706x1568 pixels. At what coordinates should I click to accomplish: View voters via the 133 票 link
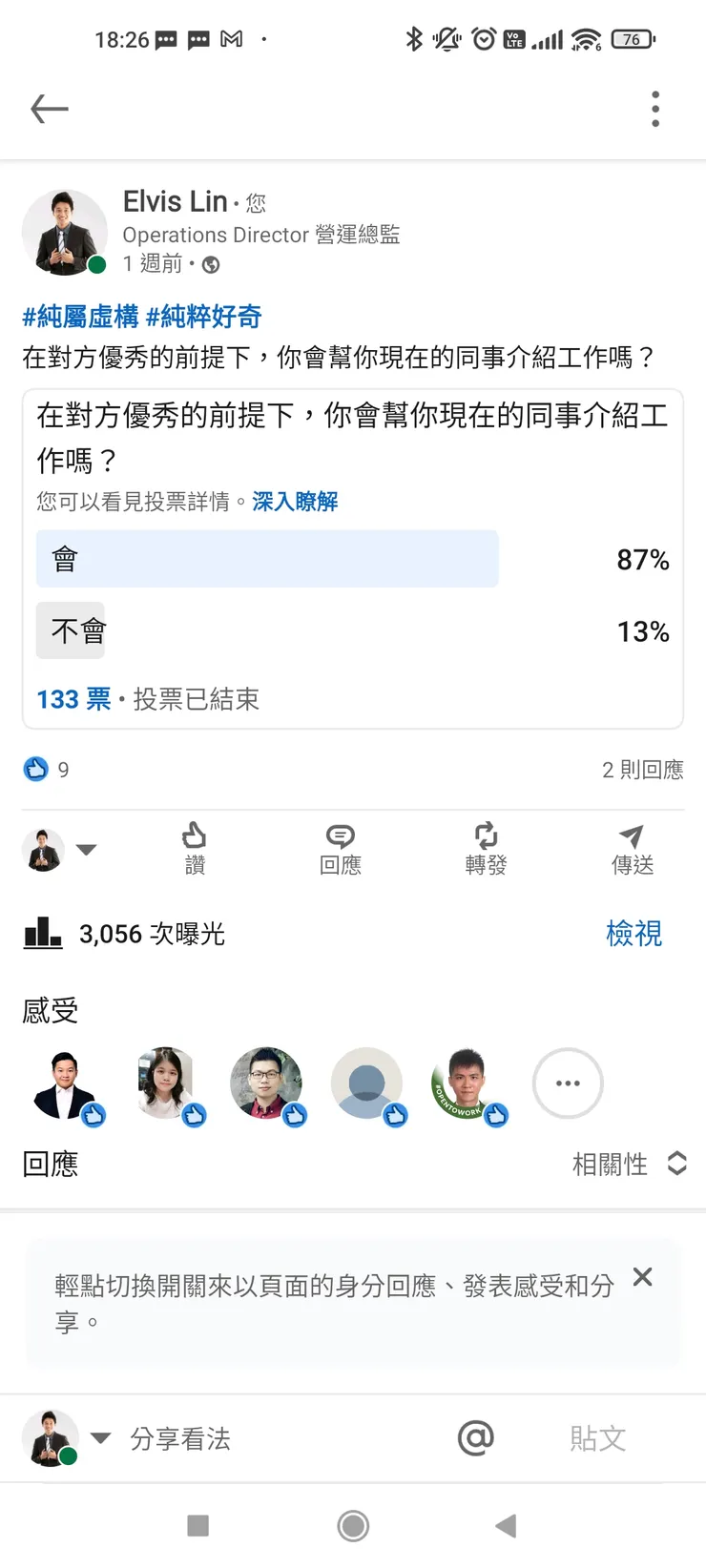click(66, 699)
